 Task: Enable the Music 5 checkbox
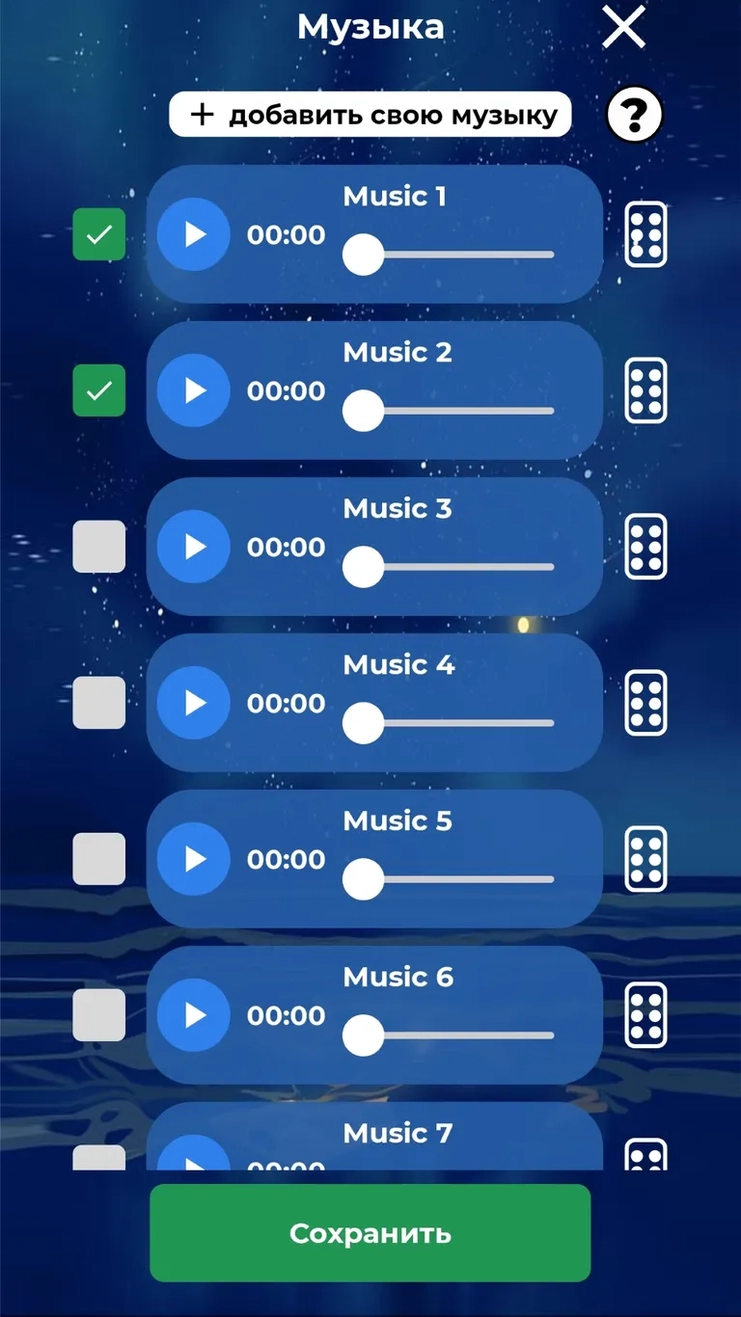pos(99,859)
